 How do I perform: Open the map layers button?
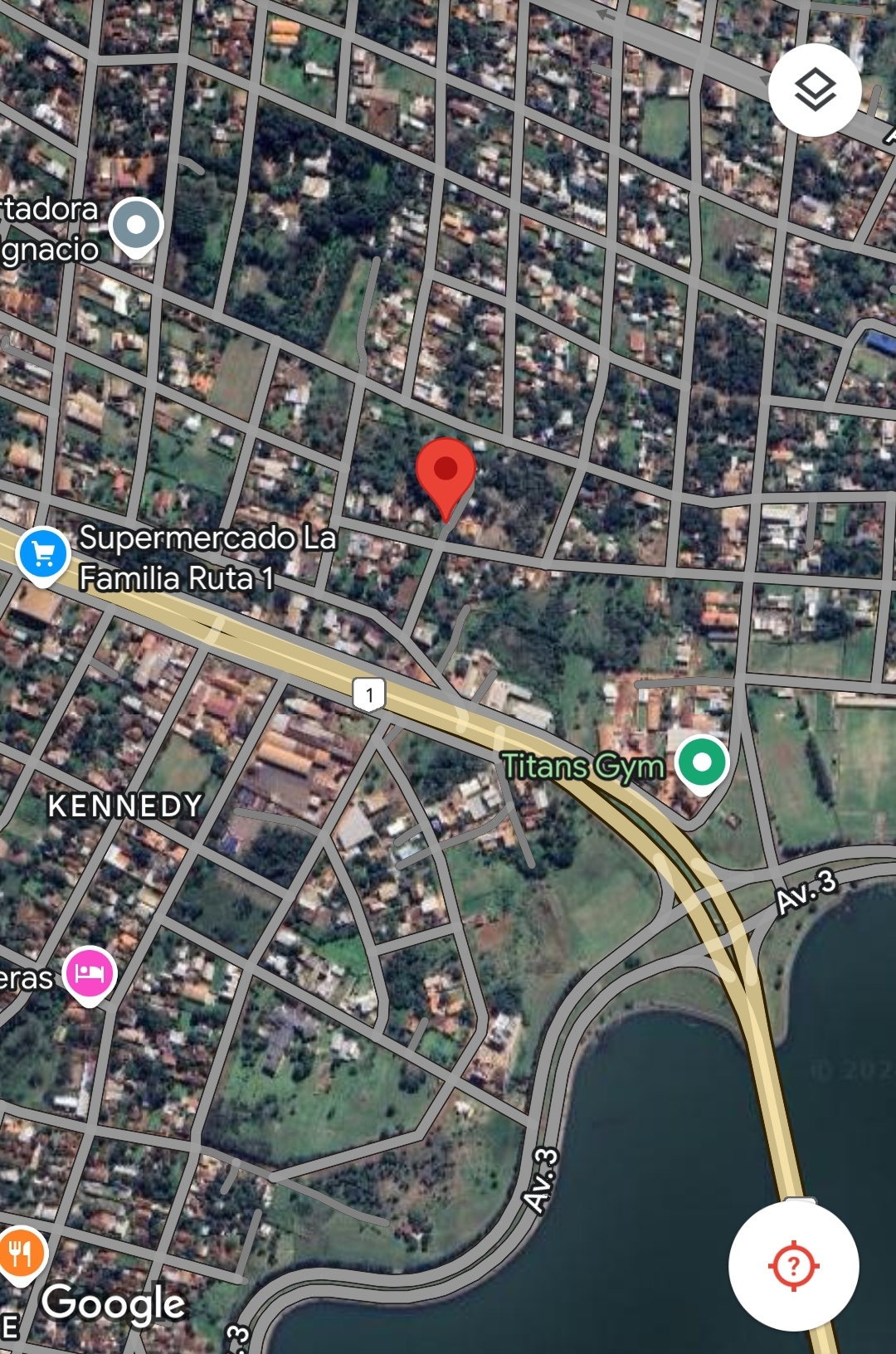pyautogui.click(x=815, y=90)
